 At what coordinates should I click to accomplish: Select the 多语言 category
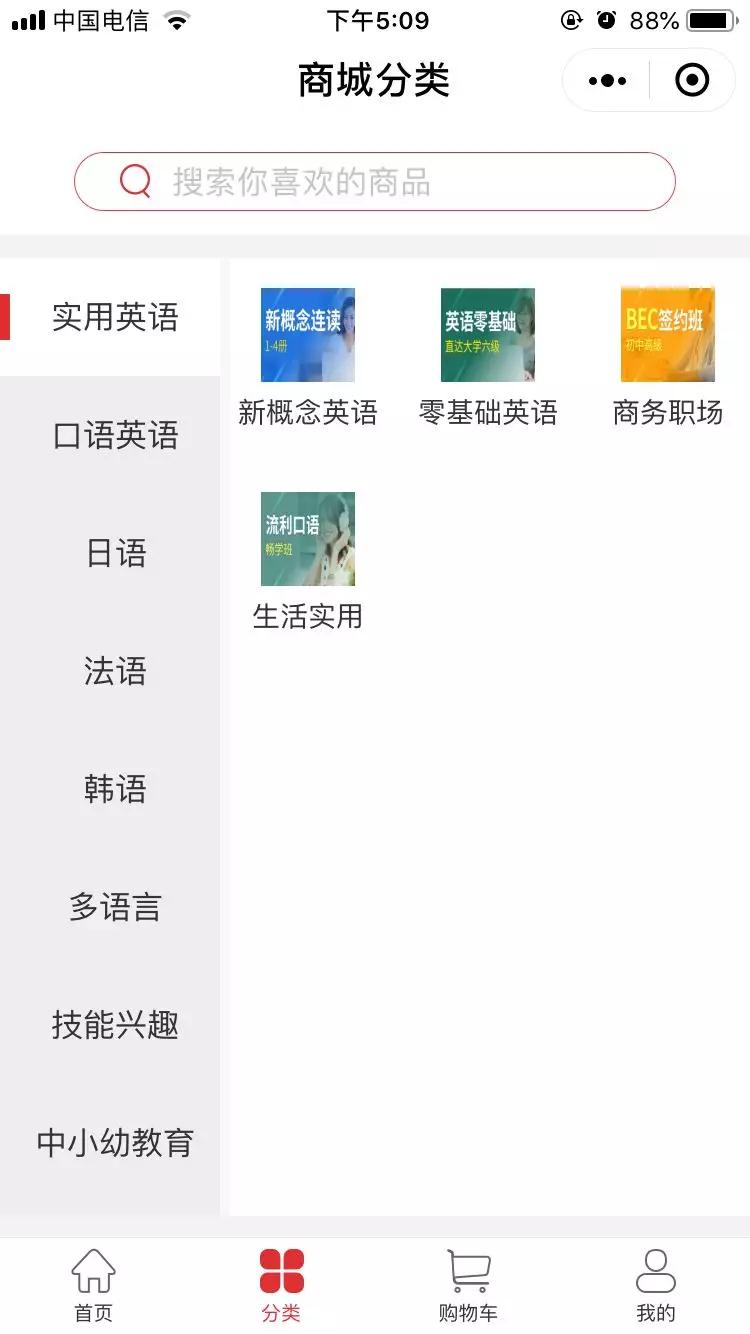(x=115, y=907)
